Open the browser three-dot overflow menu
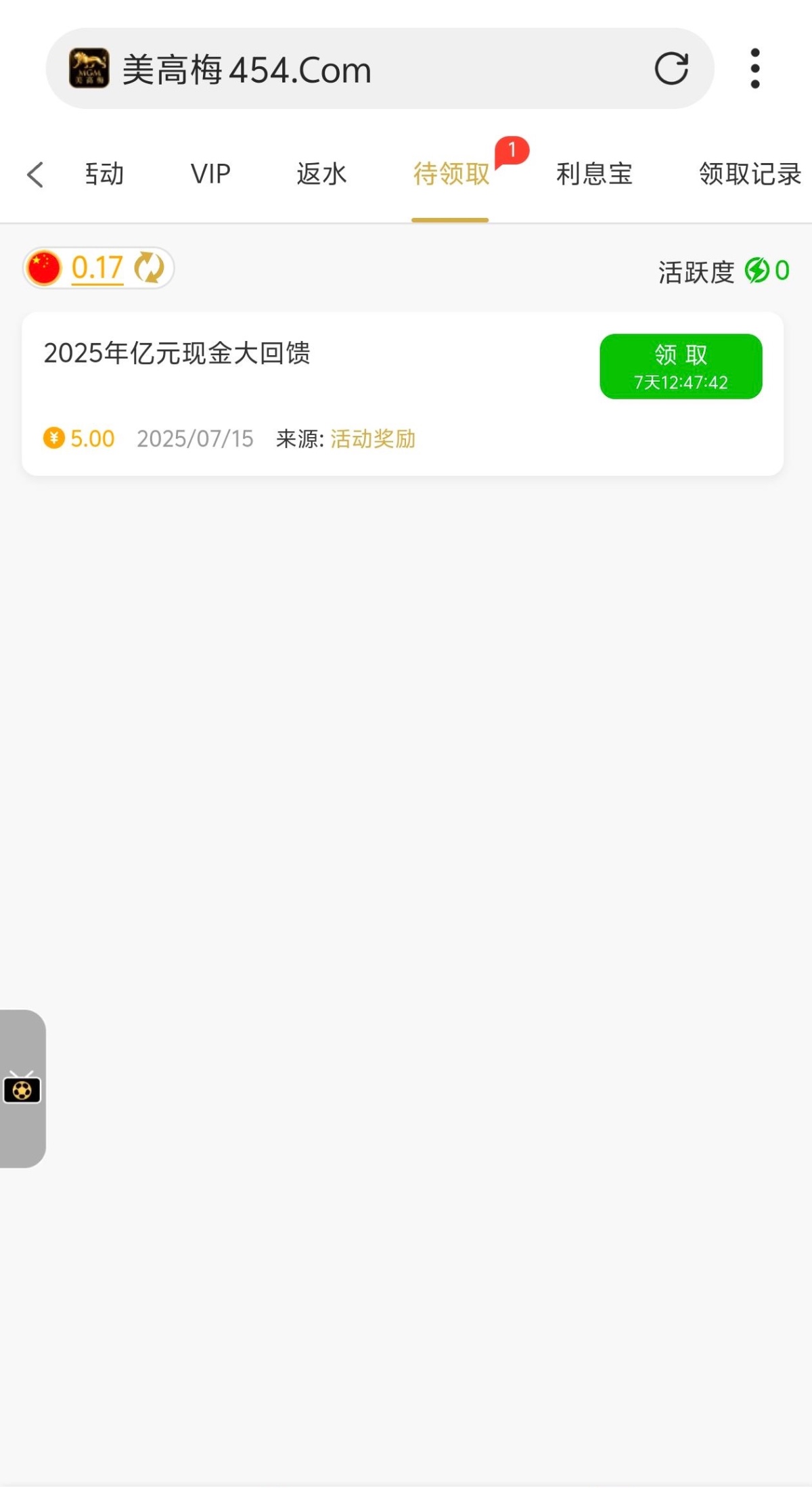Screen dimensions: 812x1488 (x=755, y=68)
